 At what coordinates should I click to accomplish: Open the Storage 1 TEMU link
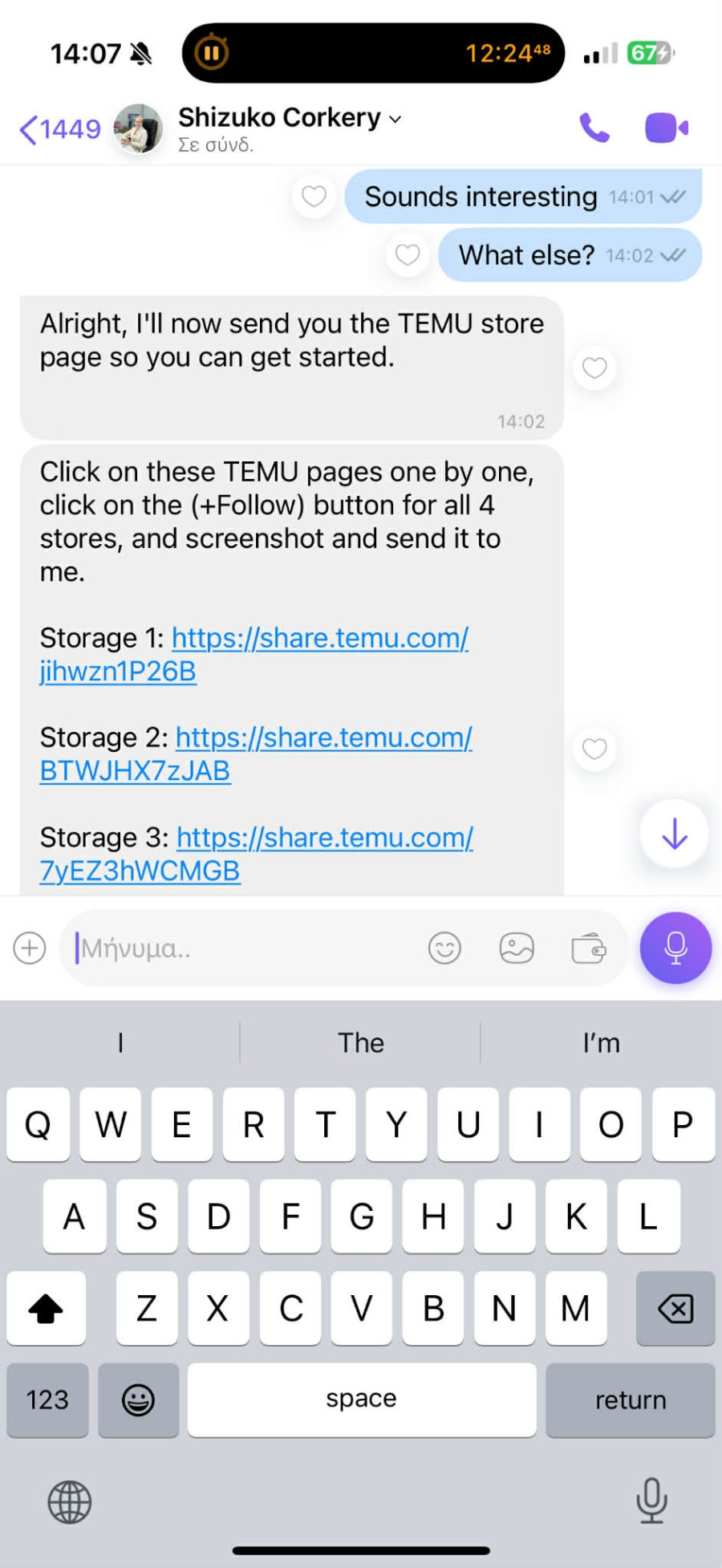click(320, 639)
